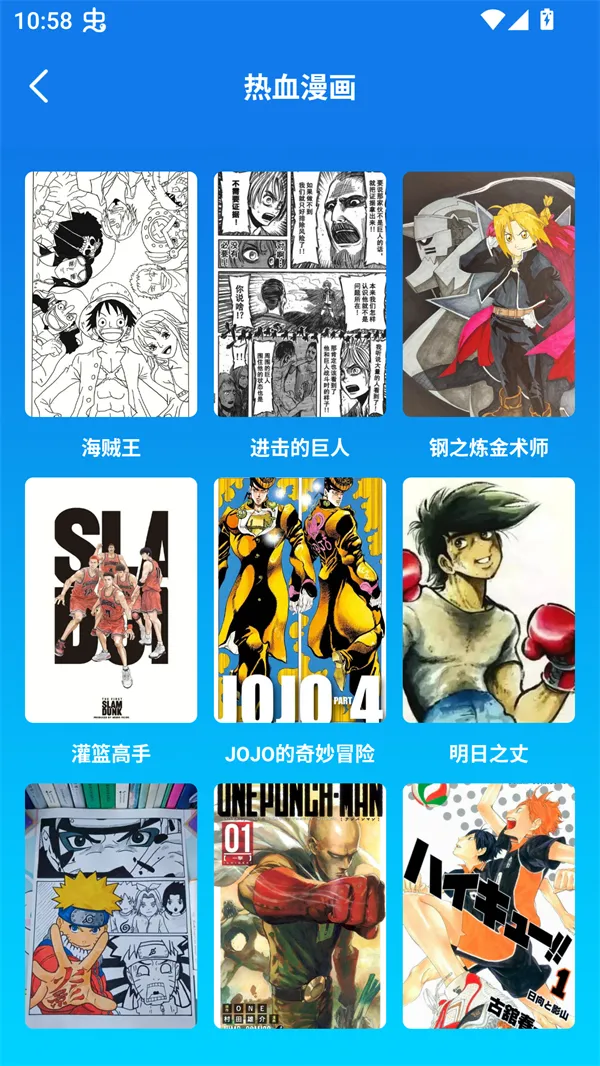The height and width of the screenshot is (1066, 600).
Task: Open the 海贼王 manga tile
Action: click(111, 294)
